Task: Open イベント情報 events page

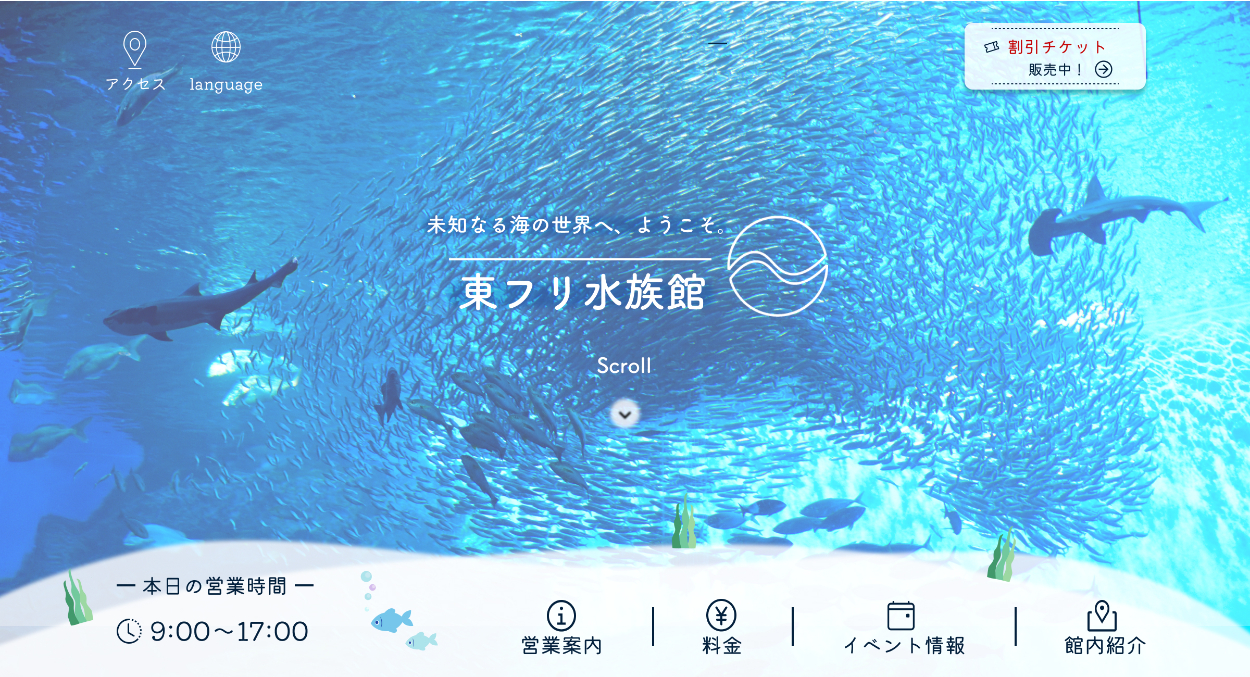Action: tap(903, 629)
